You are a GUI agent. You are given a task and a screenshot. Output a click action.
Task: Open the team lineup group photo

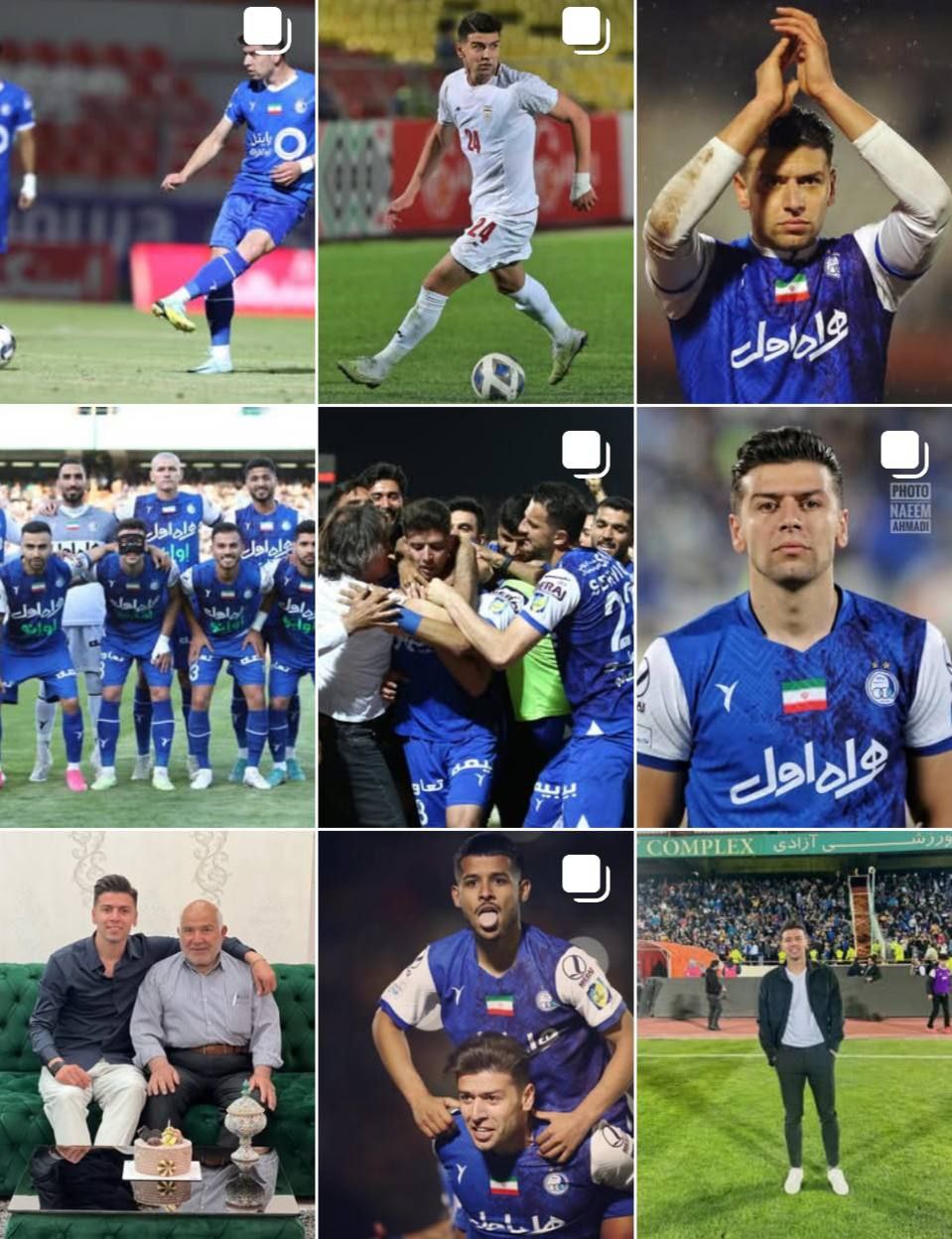(x=157, y=617)
